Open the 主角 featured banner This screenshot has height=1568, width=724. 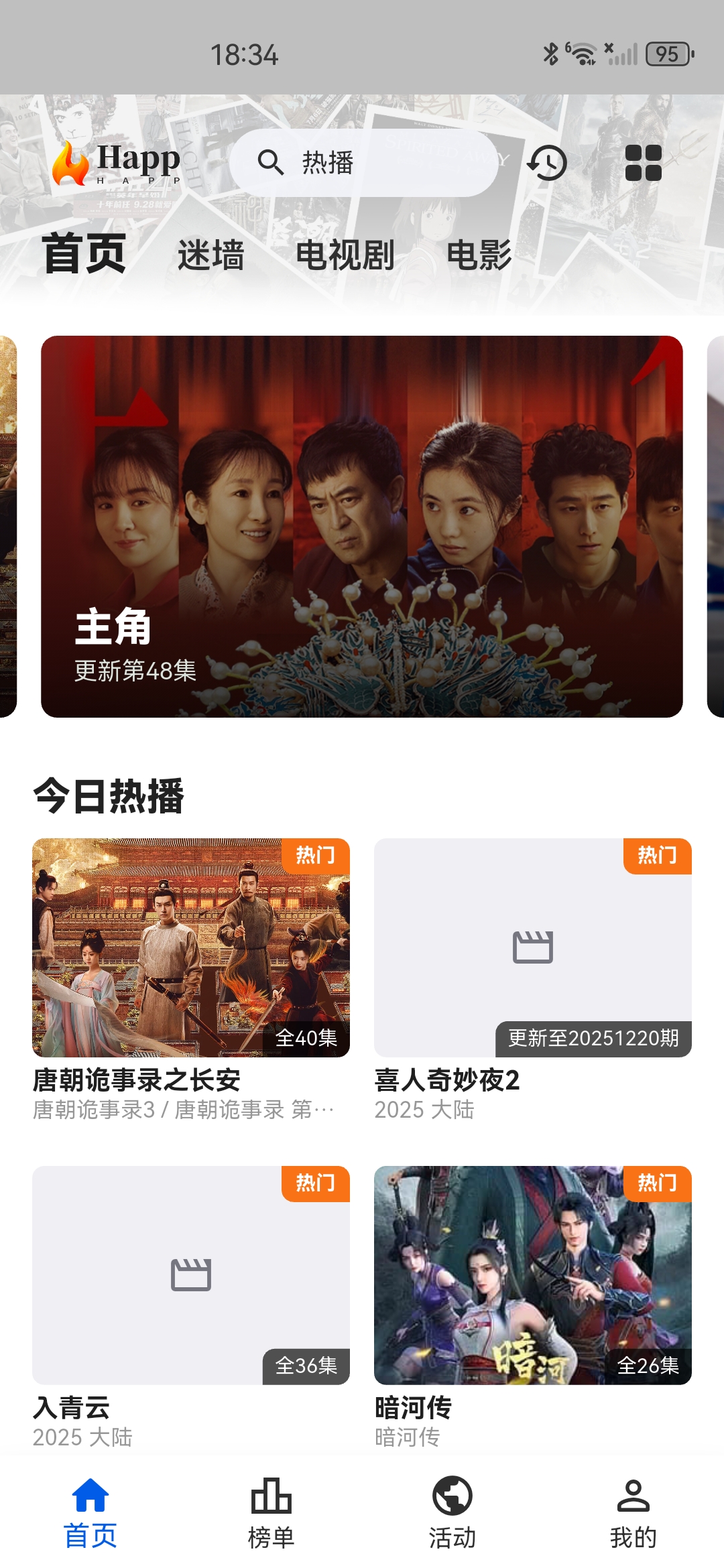click(362, 527)
